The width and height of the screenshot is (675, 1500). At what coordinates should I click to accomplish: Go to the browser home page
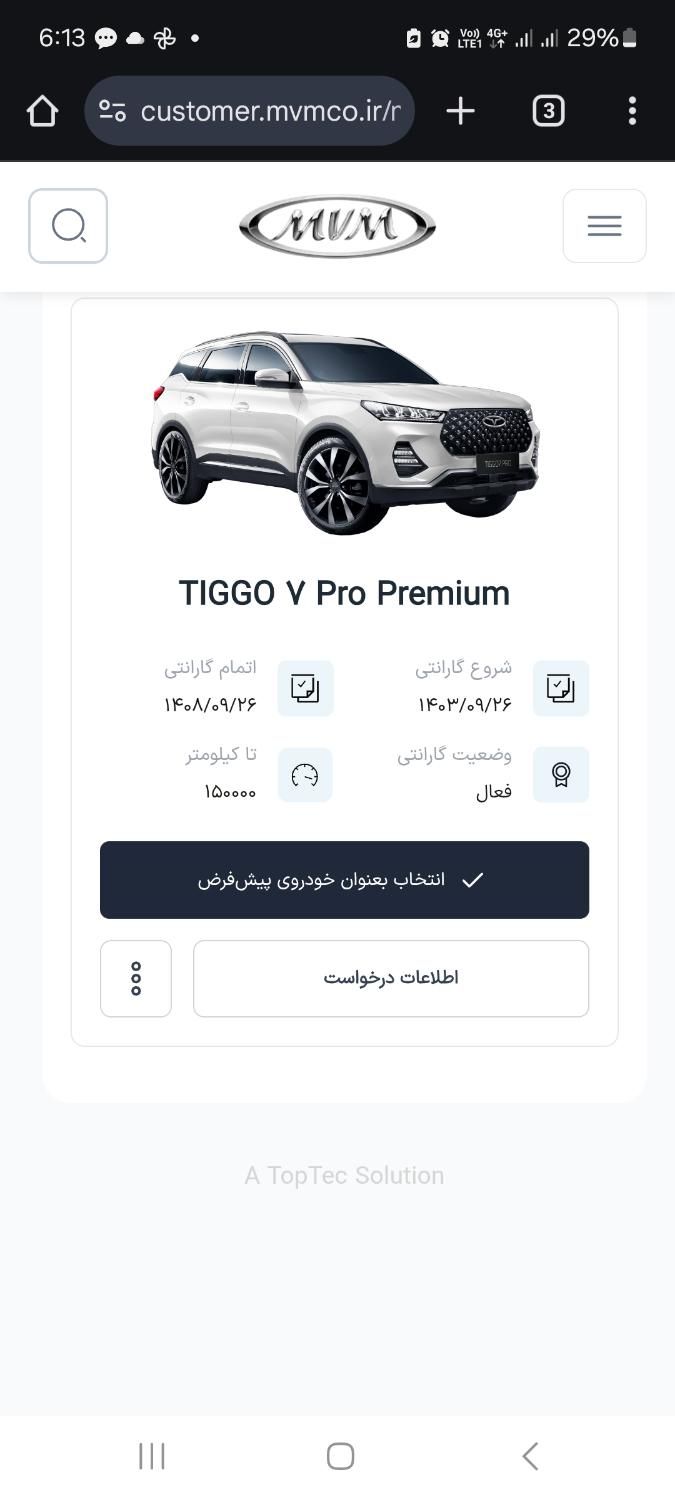(x=42, y=111)
